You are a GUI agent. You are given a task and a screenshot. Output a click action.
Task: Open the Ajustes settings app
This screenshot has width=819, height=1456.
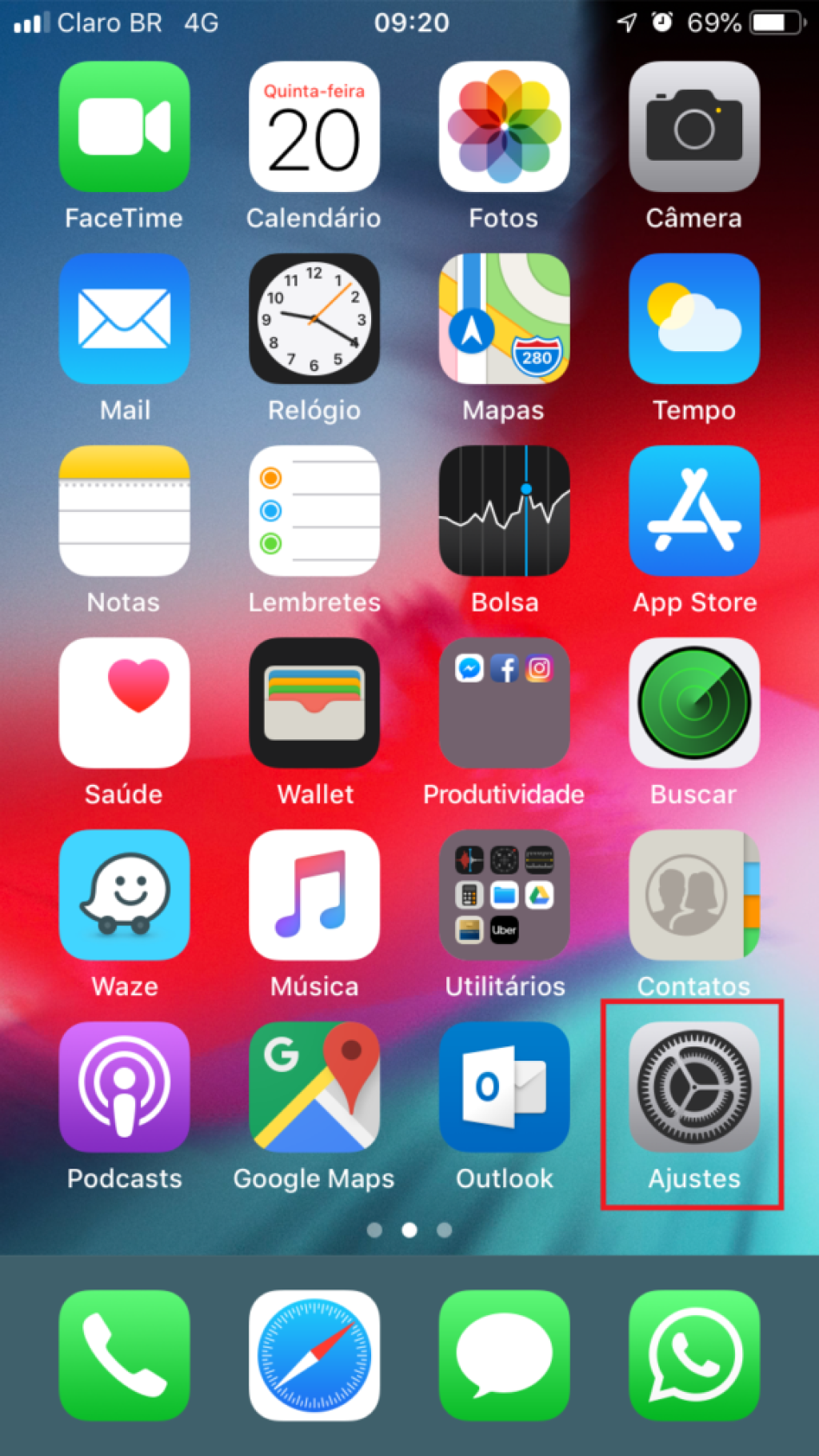(693, 1086)
